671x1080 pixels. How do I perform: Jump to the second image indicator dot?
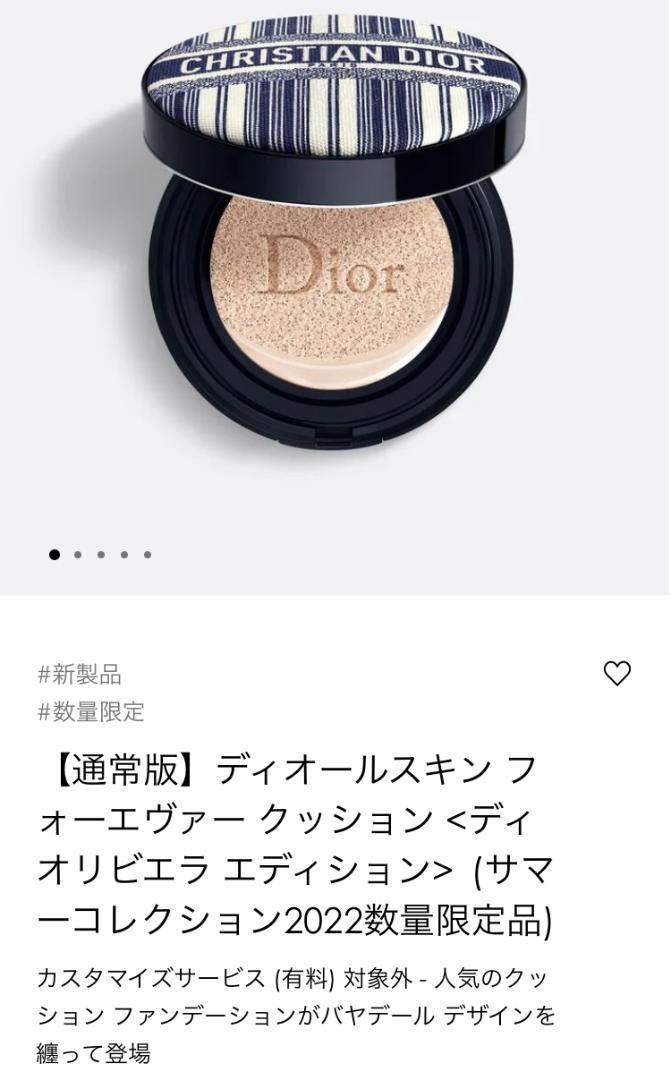78,554
